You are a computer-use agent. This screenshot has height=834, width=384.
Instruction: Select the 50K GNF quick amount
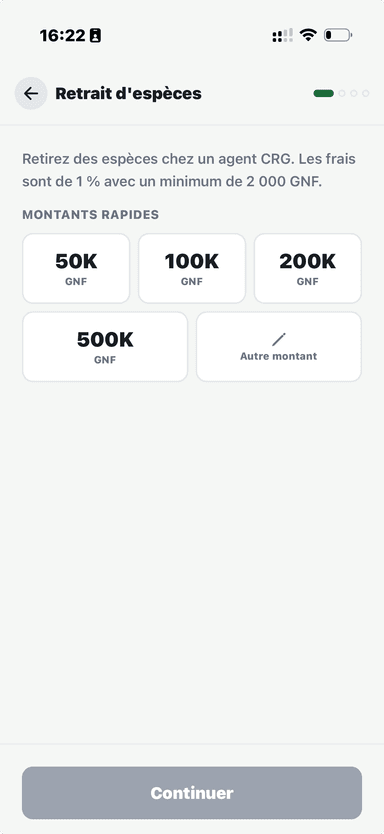pyautogui.click(x=76, y=269)
